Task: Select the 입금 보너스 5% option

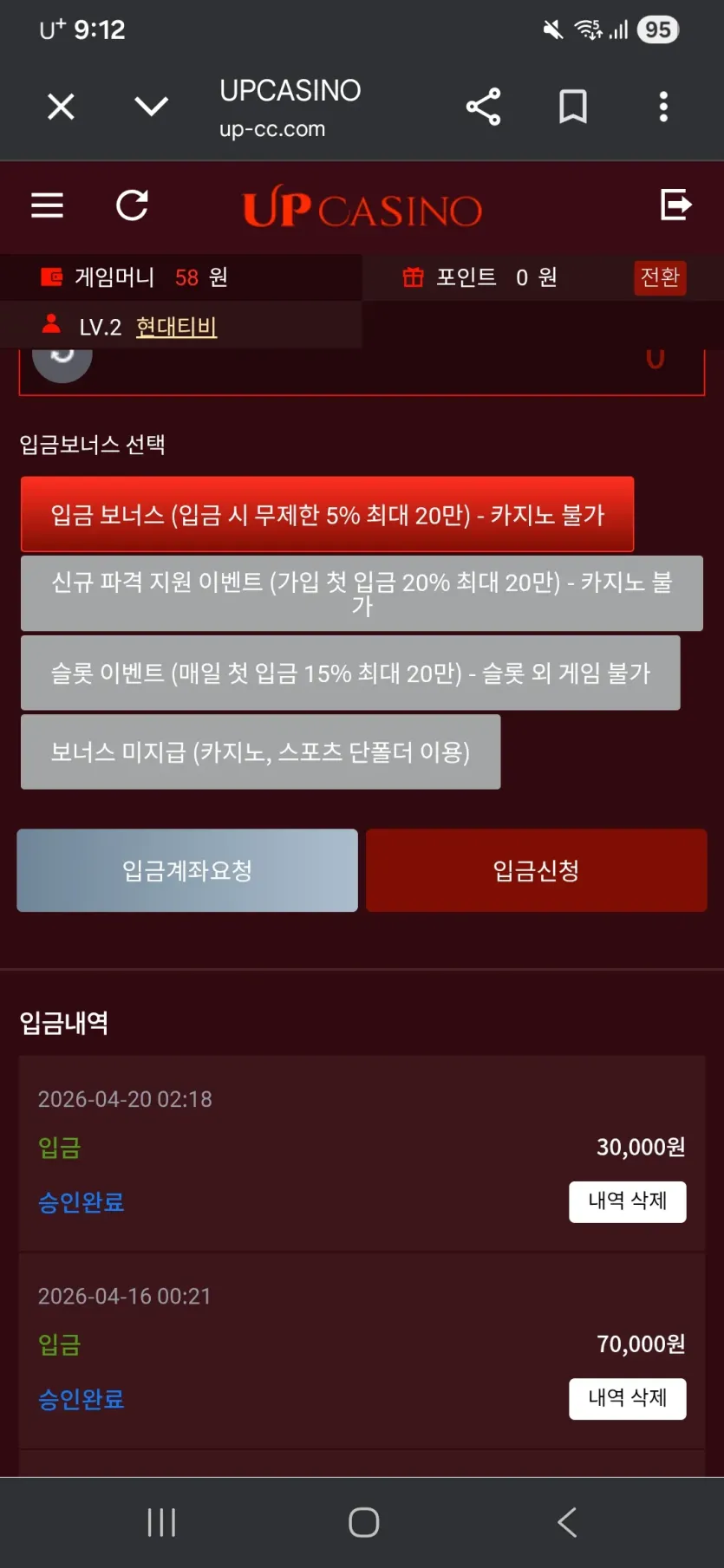Action: [x=328, y=514]
